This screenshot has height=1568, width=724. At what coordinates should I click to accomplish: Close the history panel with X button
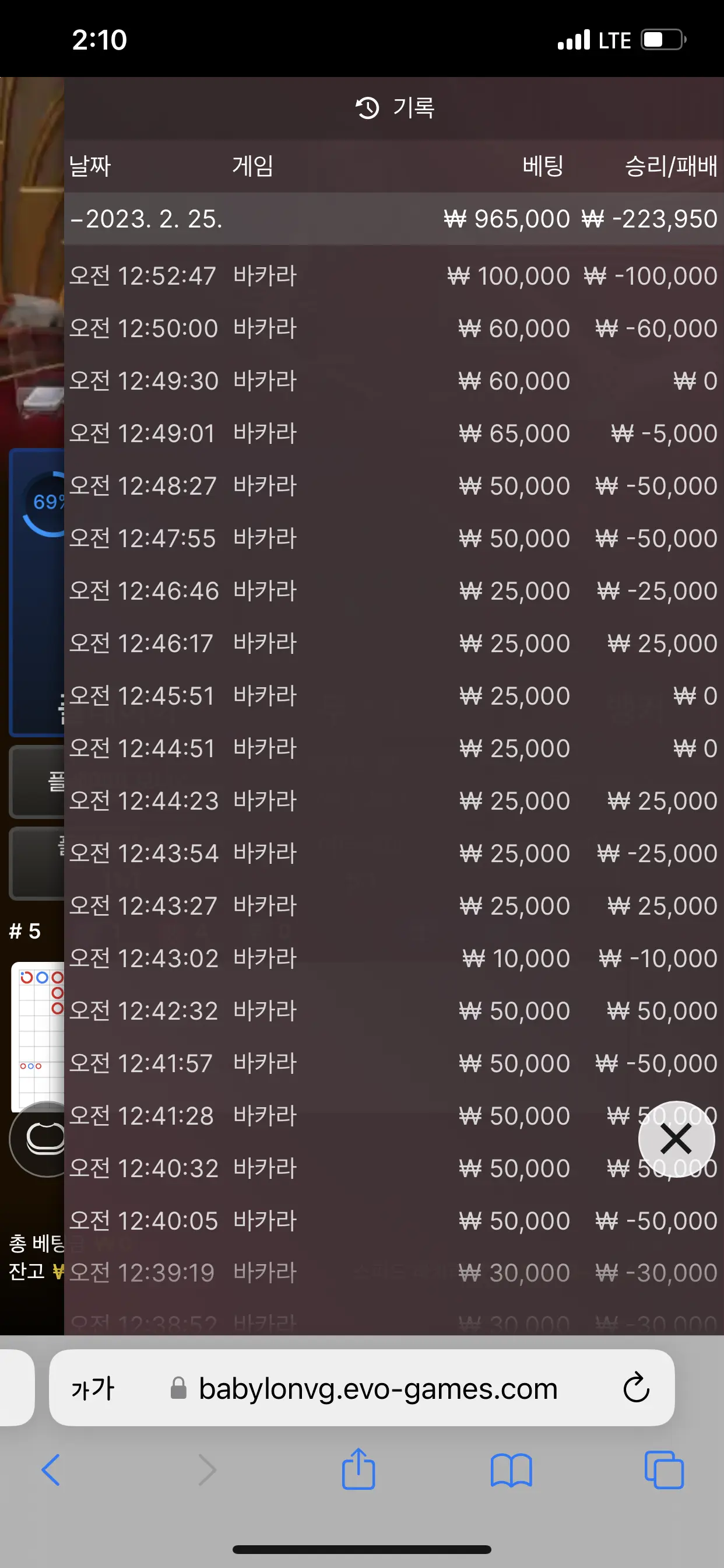point(676,1139)
